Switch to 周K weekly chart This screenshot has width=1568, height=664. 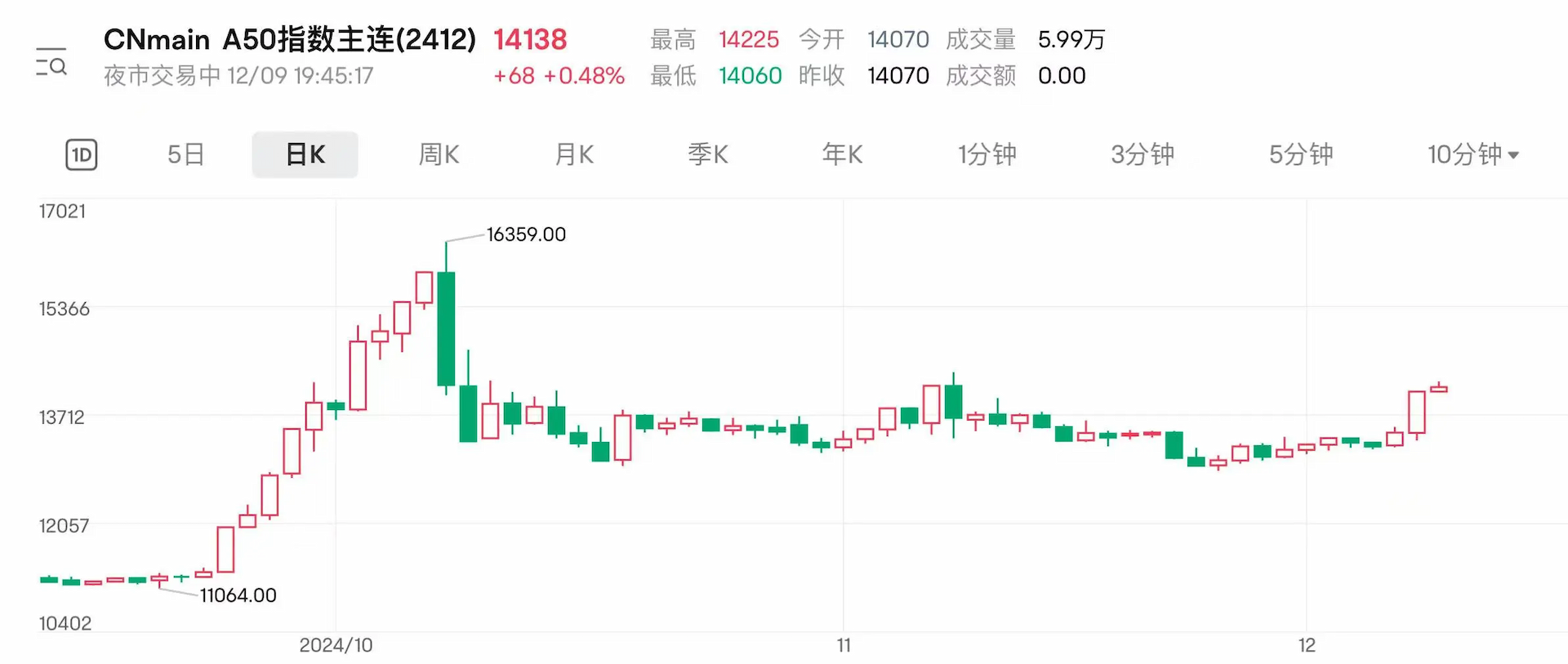[439, 154]
